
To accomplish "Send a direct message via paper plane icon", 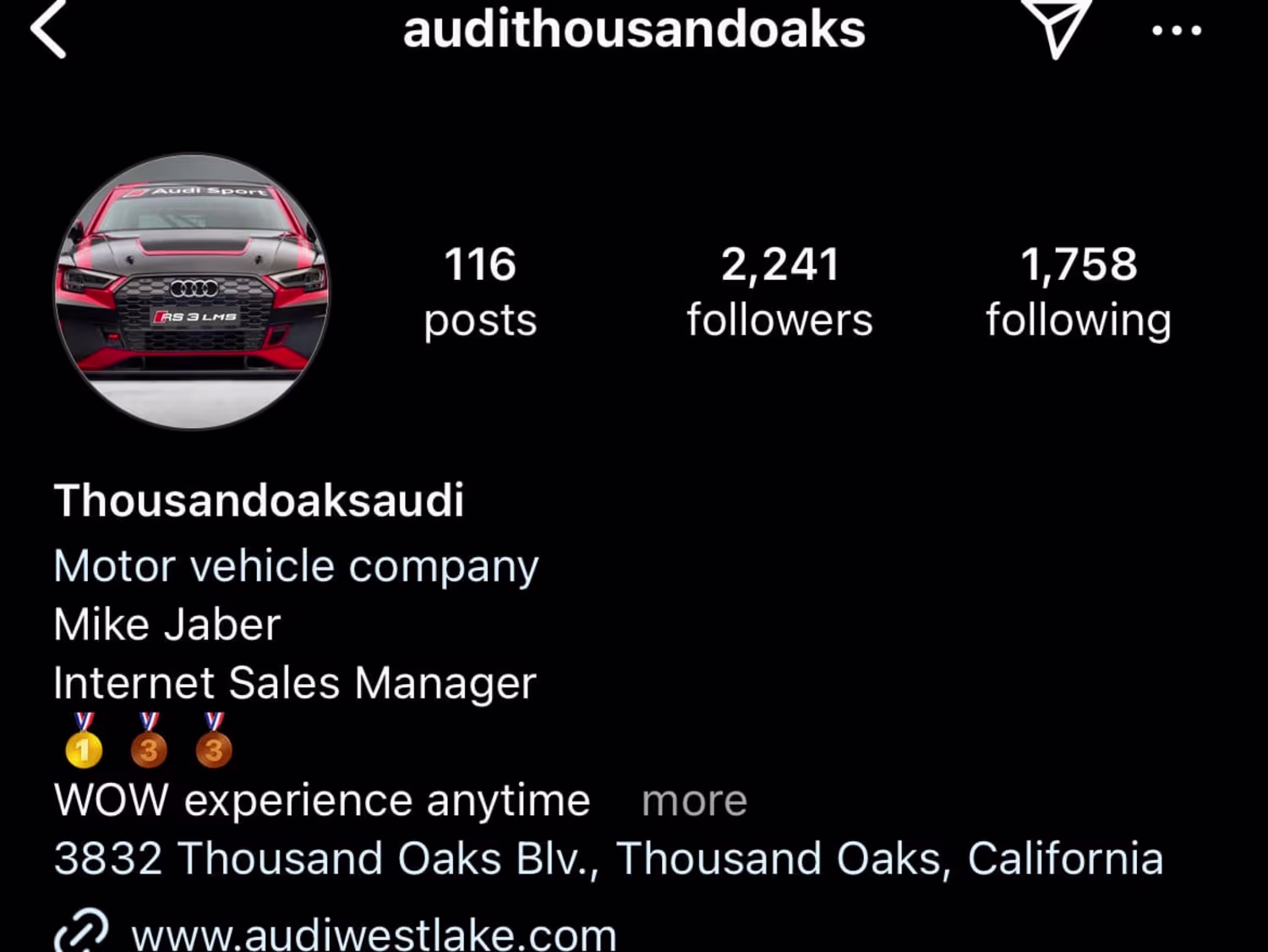I will (x=1056, y=28).
